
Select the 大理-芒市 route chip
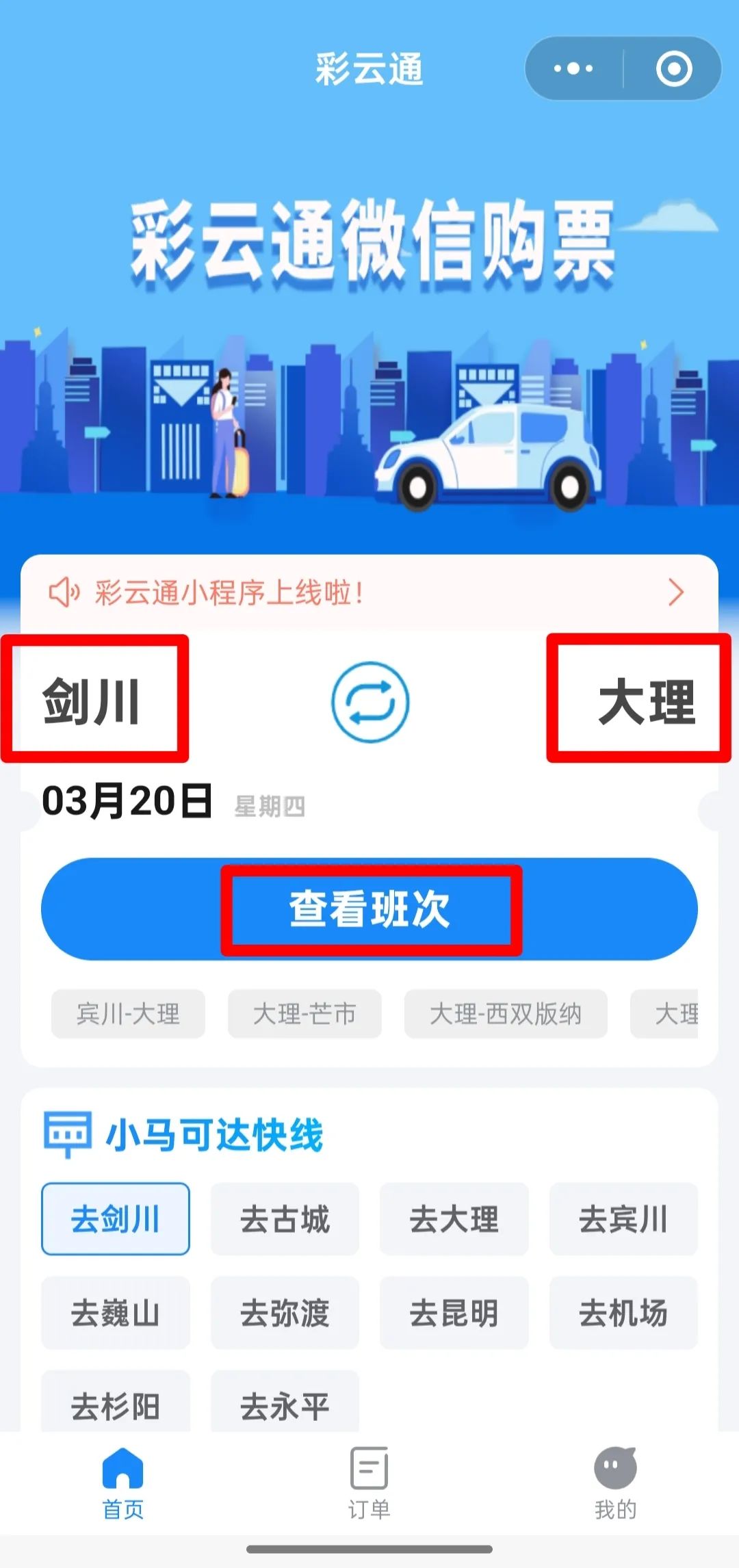[304, 1013]
